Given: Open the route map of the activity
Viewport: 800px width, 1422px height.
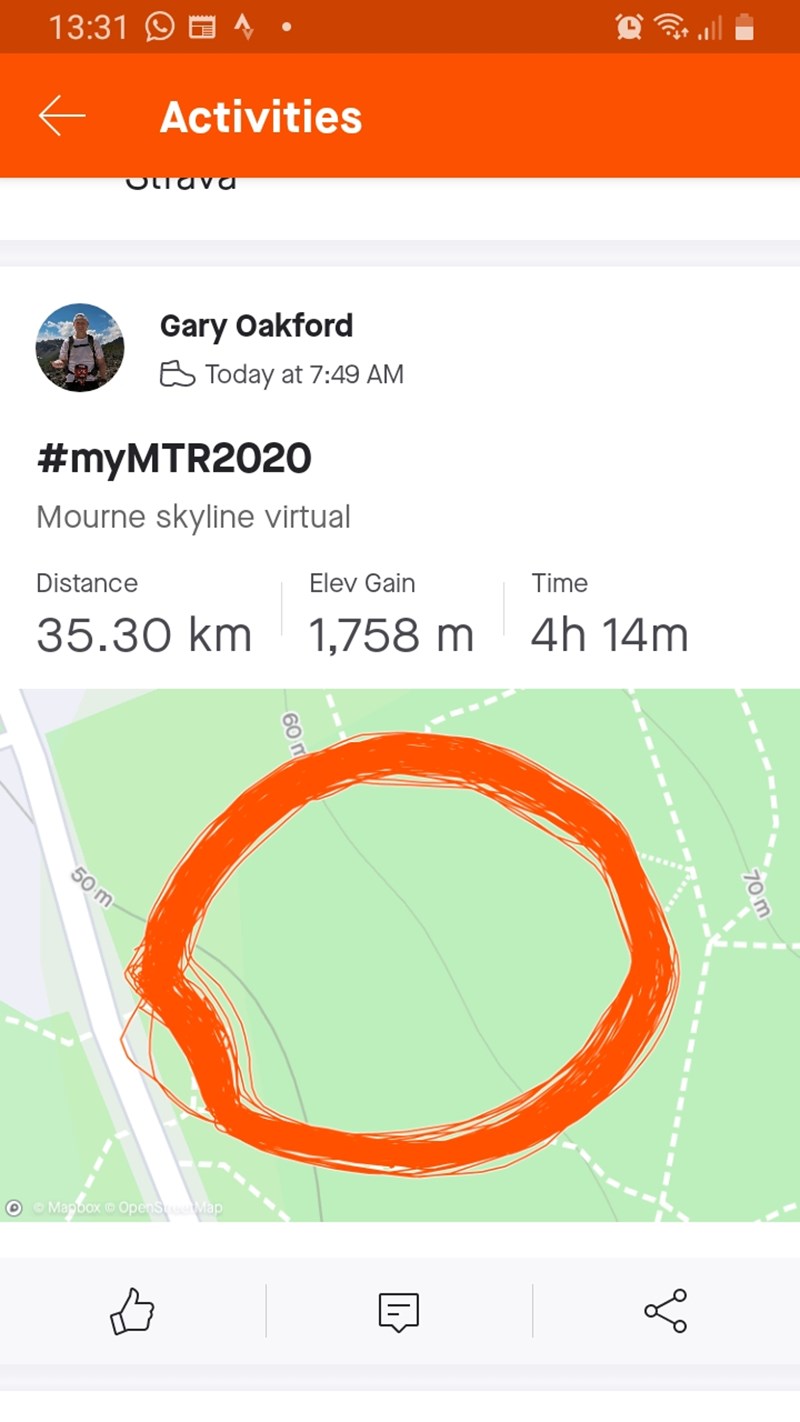Looking at the screenshot, I should tap(400, 955).
